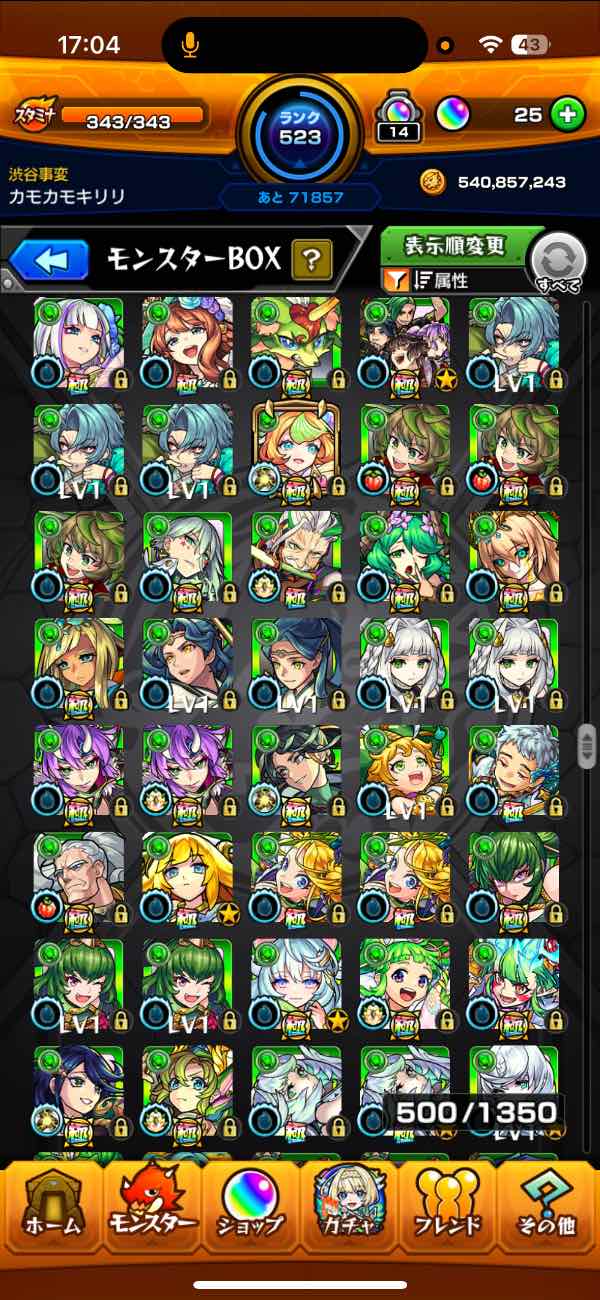Tap the すべて refresh button
Screen dimensions: 600x1300
coord(558,263)
